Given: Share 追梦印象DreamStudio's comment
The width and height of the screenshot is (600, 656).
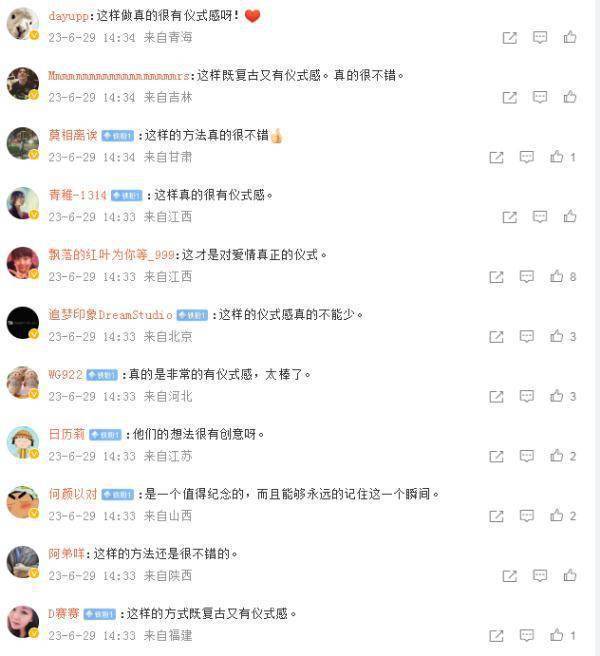Looking at the screenshot, I should 497,337.
